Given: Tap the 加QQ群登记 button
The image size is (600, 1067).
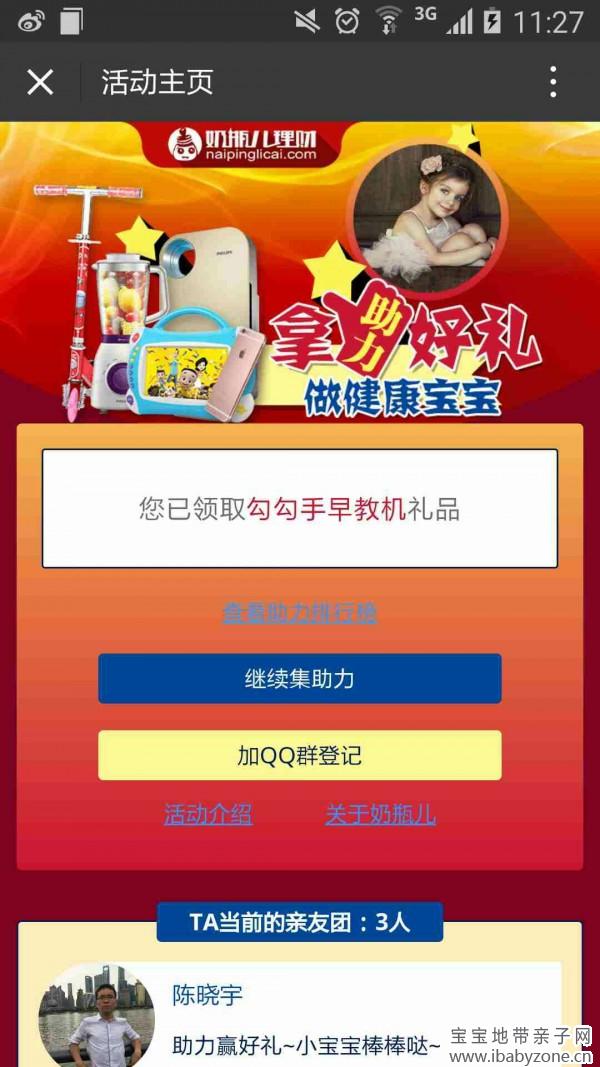Looking at the screenshot, I should (299, 755).
